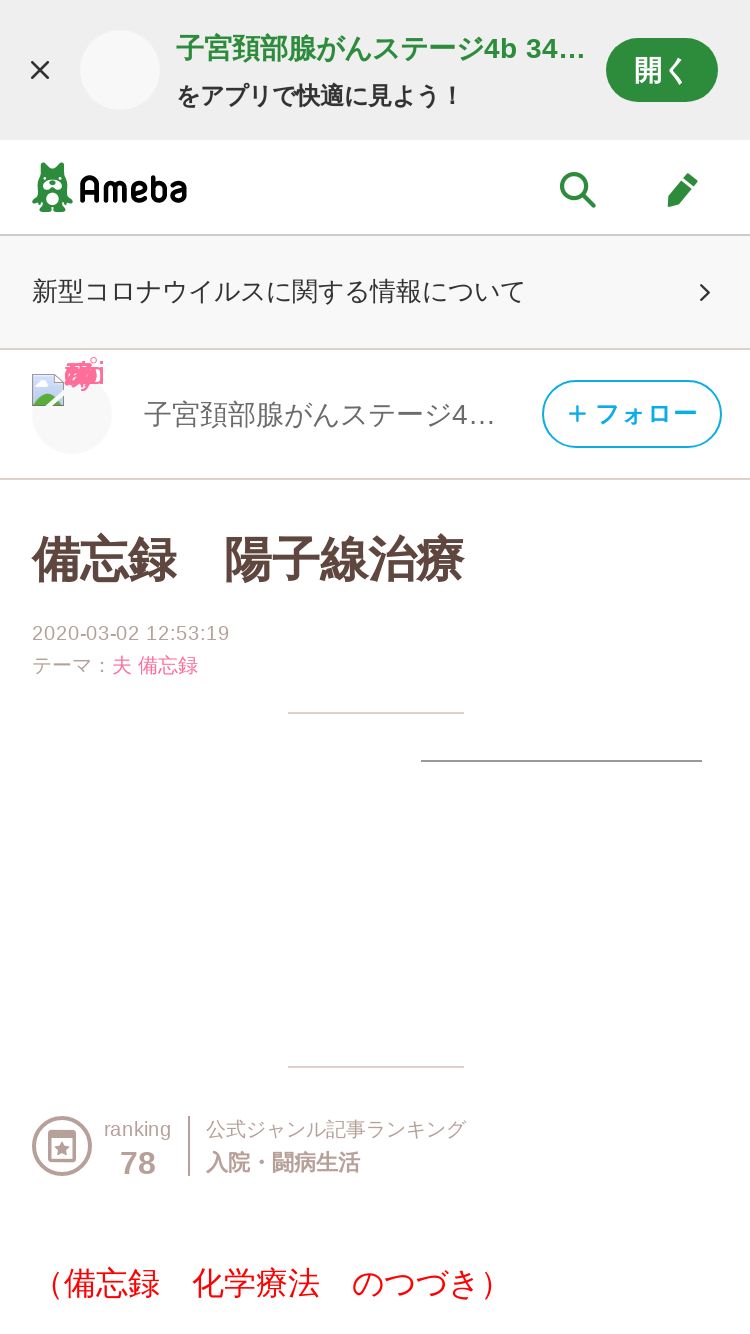750x1334 pixels.
Task: Dismiss the app promotion banner
Action: click(40, 70)
